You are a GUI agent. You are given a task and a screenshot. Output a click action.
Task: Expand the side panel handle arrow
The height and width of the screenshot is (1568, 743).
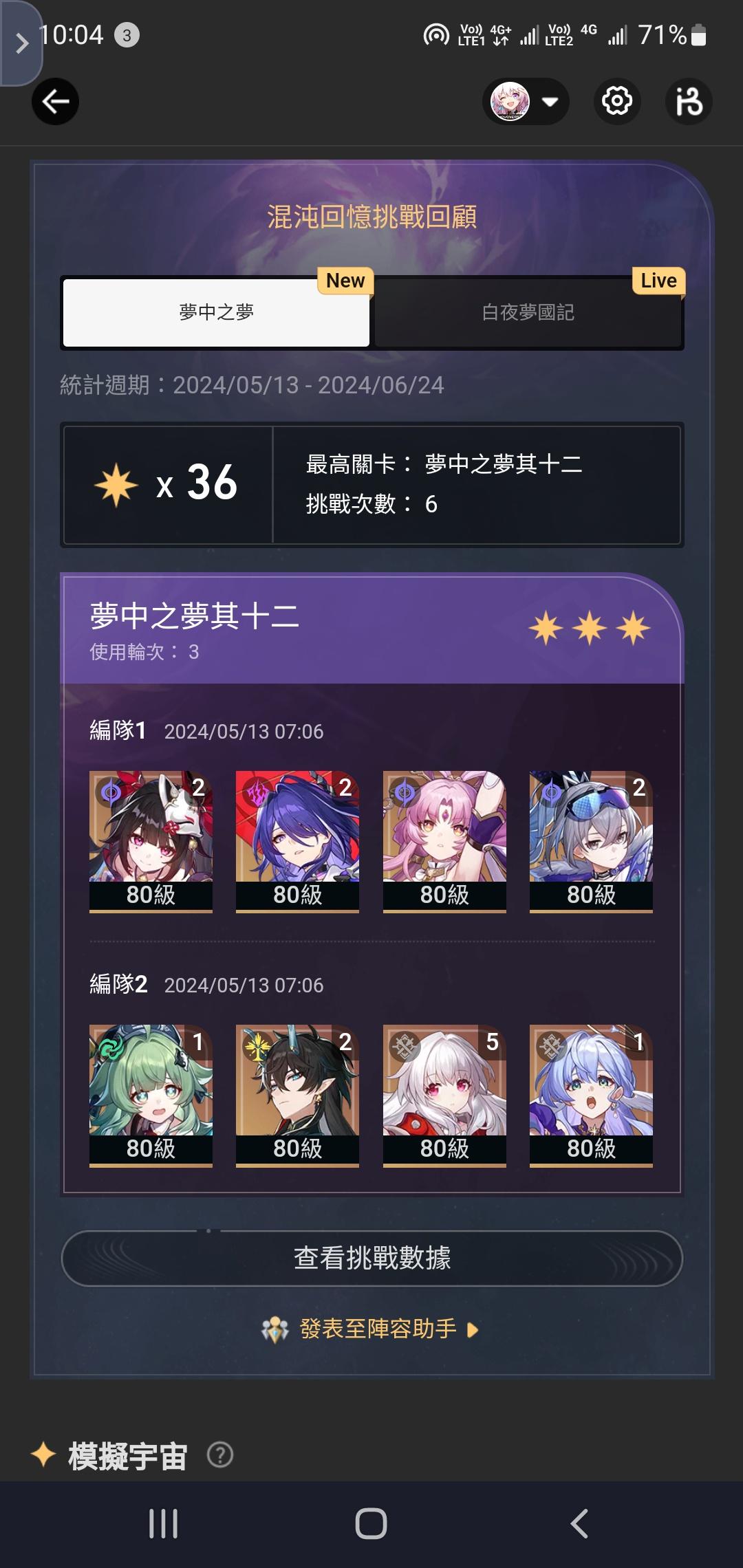click(x=21, y=43)
